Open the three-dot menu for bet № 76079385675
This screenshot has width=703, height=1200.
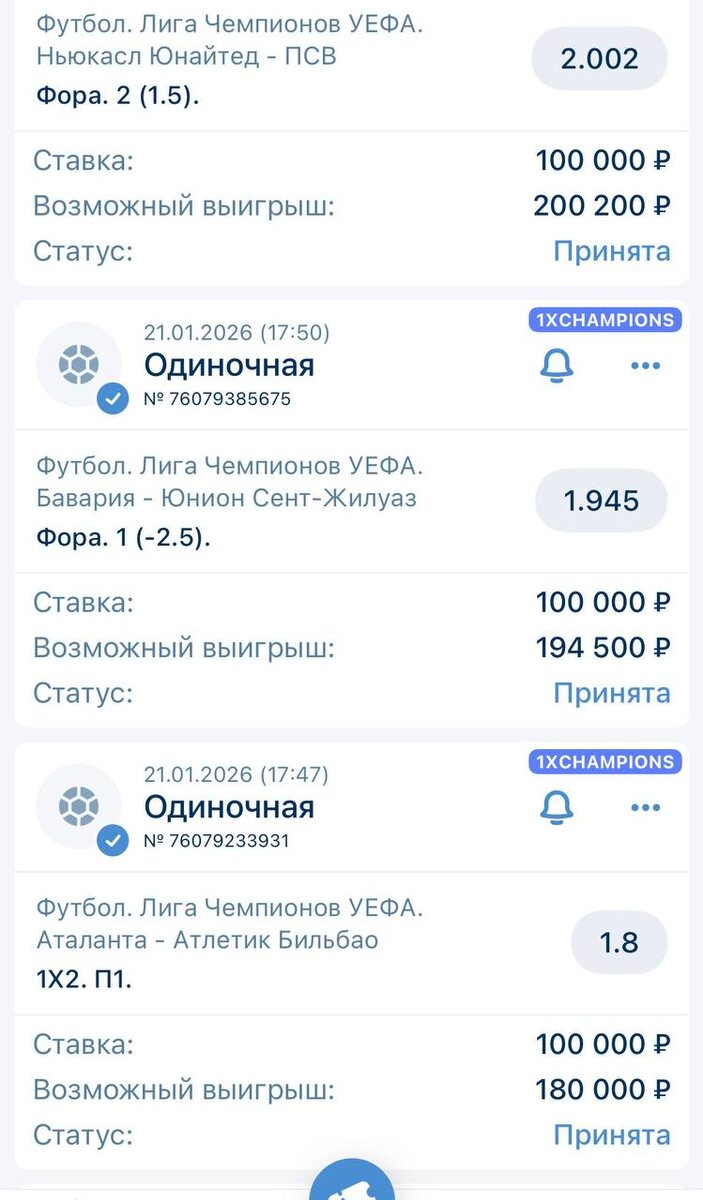(x=645, y=366)
